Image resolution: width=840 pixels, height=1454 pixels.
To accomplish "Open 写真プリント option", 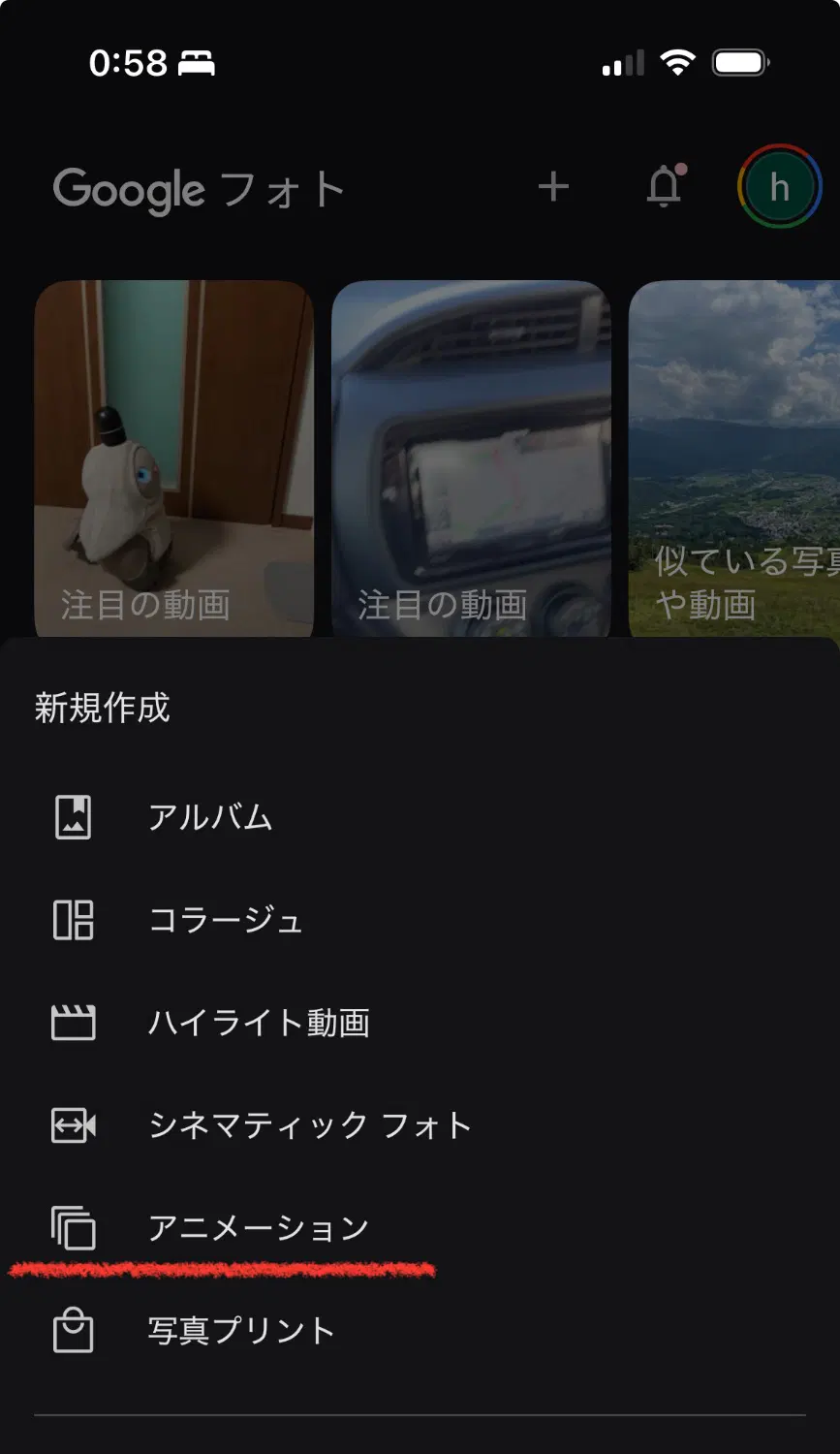I will tap(240, 1331).
